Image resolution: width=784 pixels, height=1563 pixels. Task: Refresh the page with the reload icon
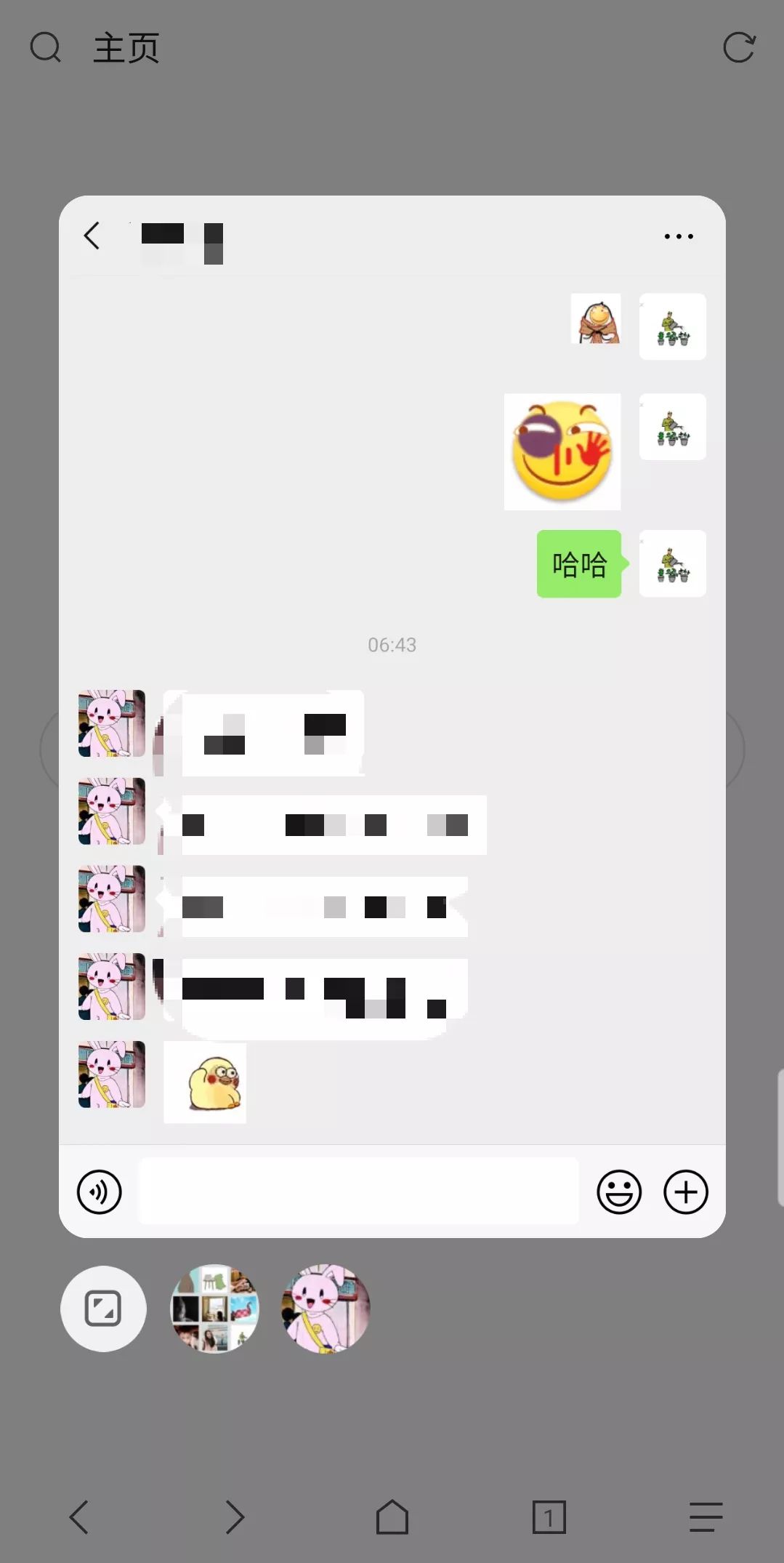tap(739, 47)
